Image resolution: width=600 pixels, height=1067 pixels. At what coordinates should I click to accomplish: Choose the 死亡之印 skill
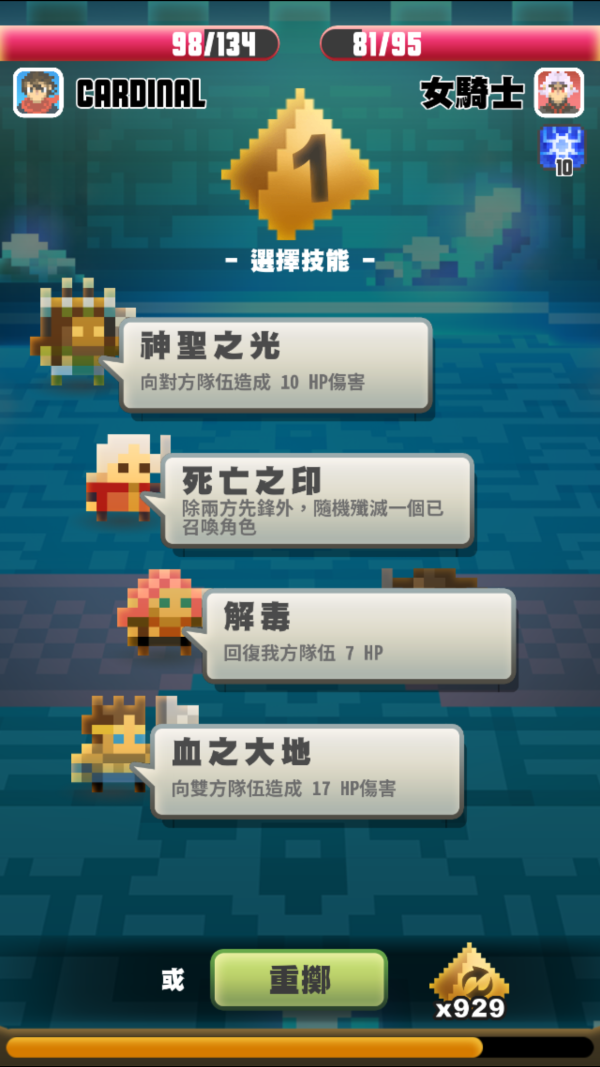316,500
